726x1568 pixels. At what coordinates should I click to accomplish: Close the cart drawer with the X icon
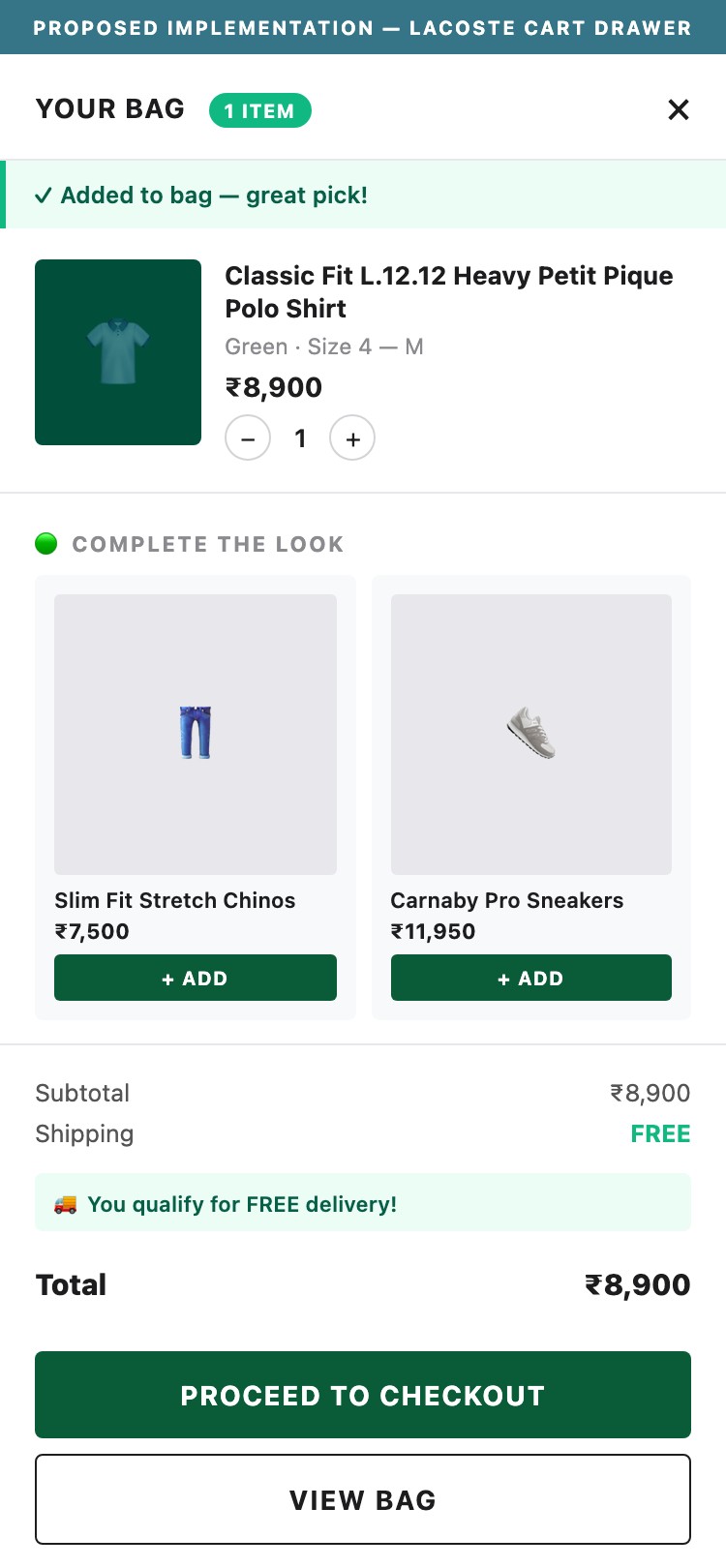tap(679, 110)
